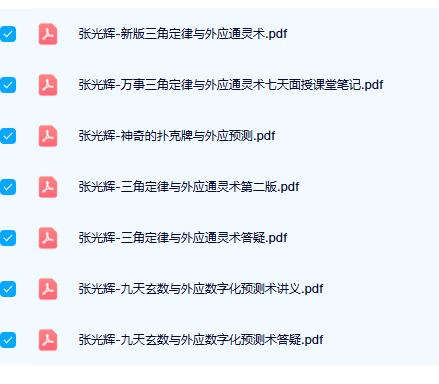Uncheck the 新版三角定律与外应通灵术.pdf checkbox
This screenshot has width=439, height=384.
[x=8, y=34]
